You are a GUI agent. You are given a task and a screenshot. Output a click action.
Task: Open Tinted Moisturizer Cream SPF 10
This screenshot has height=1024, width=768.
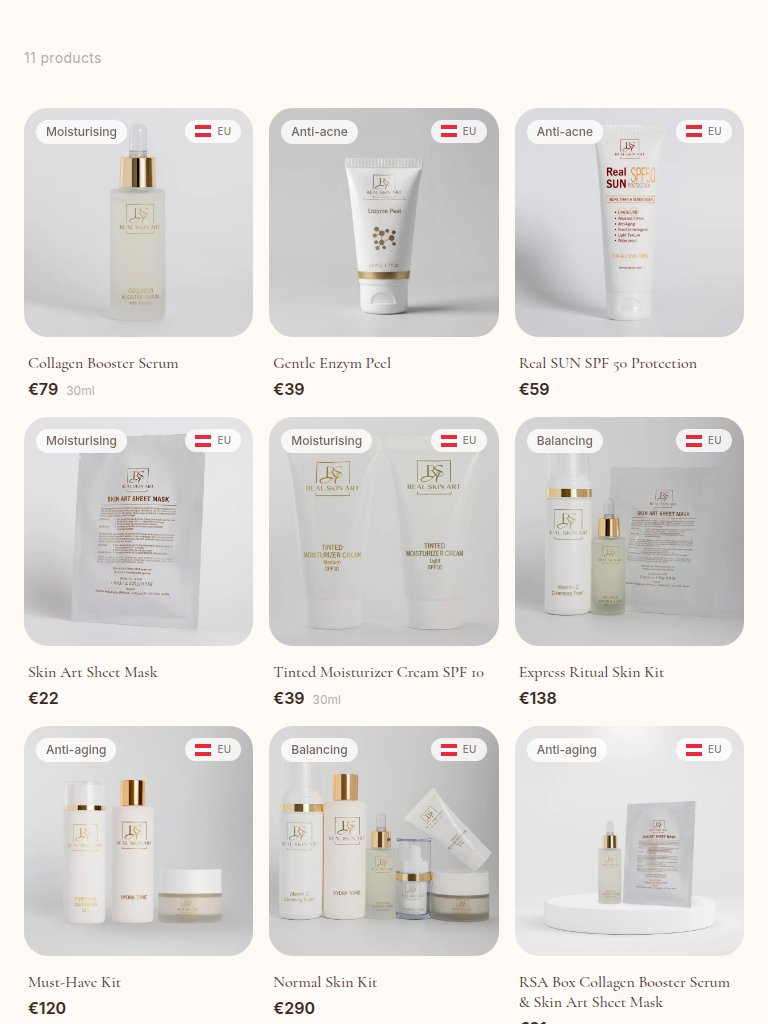(383, 531)
